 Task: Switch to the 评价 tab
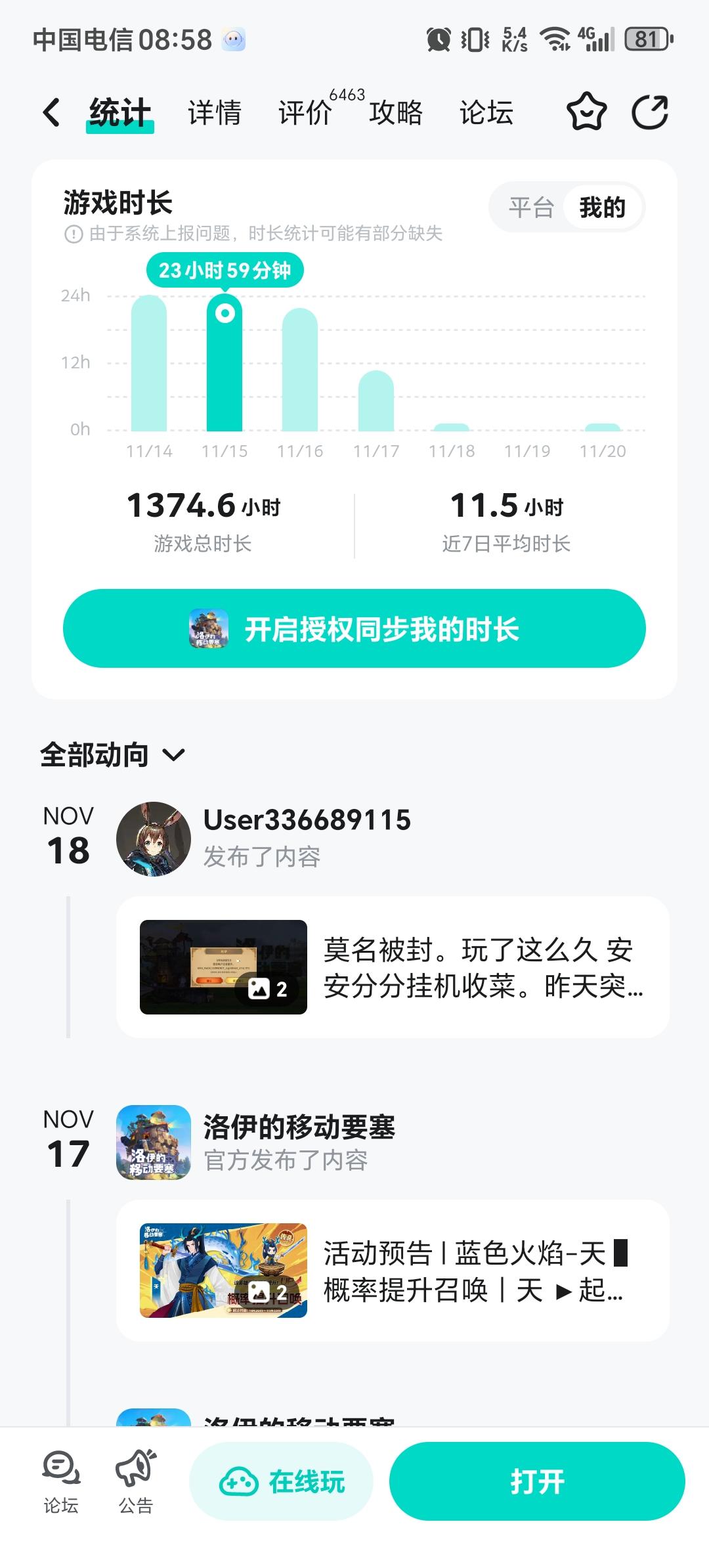(x=305, y=112)
